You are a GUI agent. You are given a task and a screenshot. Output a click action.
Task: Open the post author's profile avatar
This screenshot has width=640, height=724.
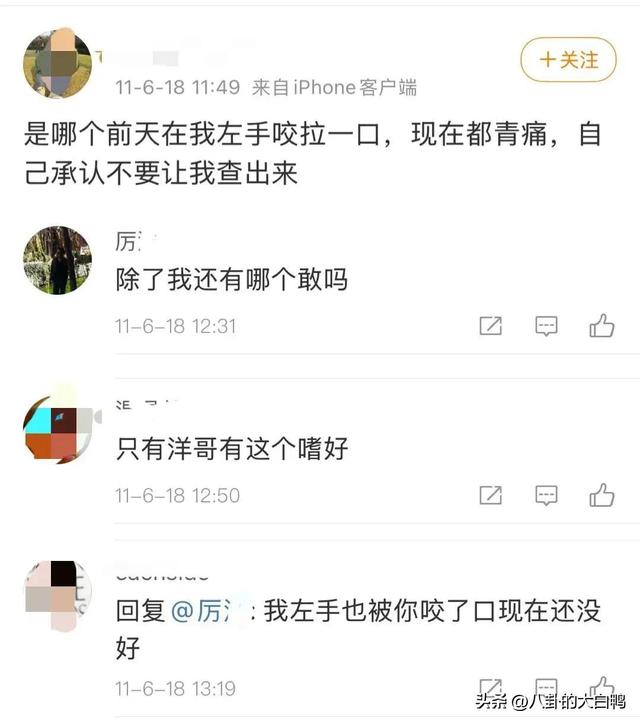[57, 63]
